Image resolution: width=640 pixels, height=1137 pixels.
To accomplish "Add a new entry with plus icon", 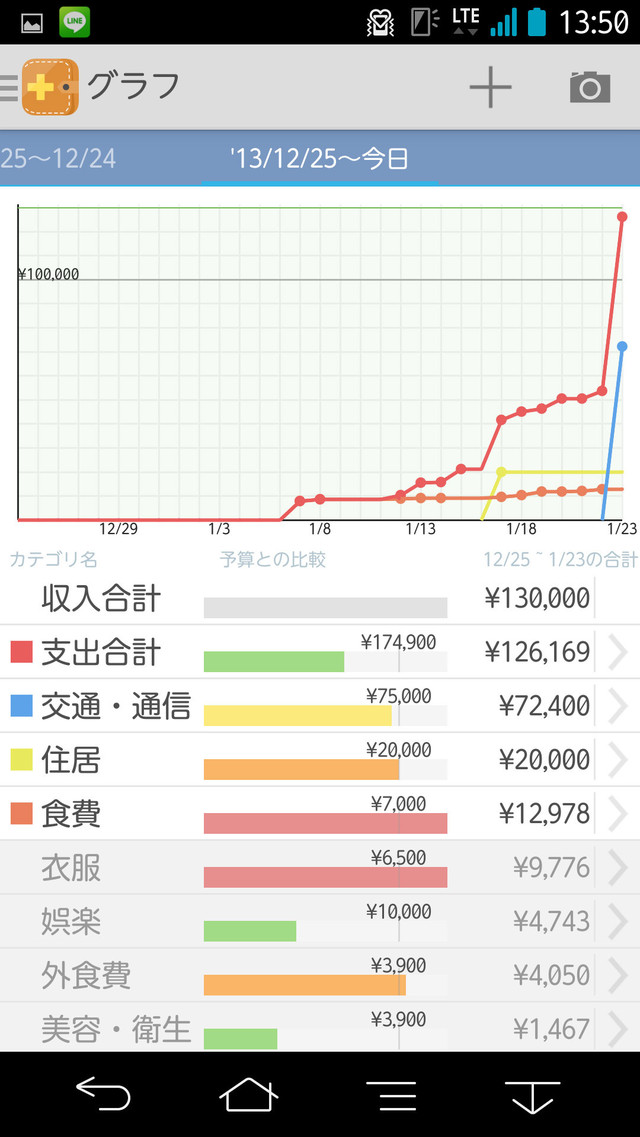I will click(x=490, y=88).
